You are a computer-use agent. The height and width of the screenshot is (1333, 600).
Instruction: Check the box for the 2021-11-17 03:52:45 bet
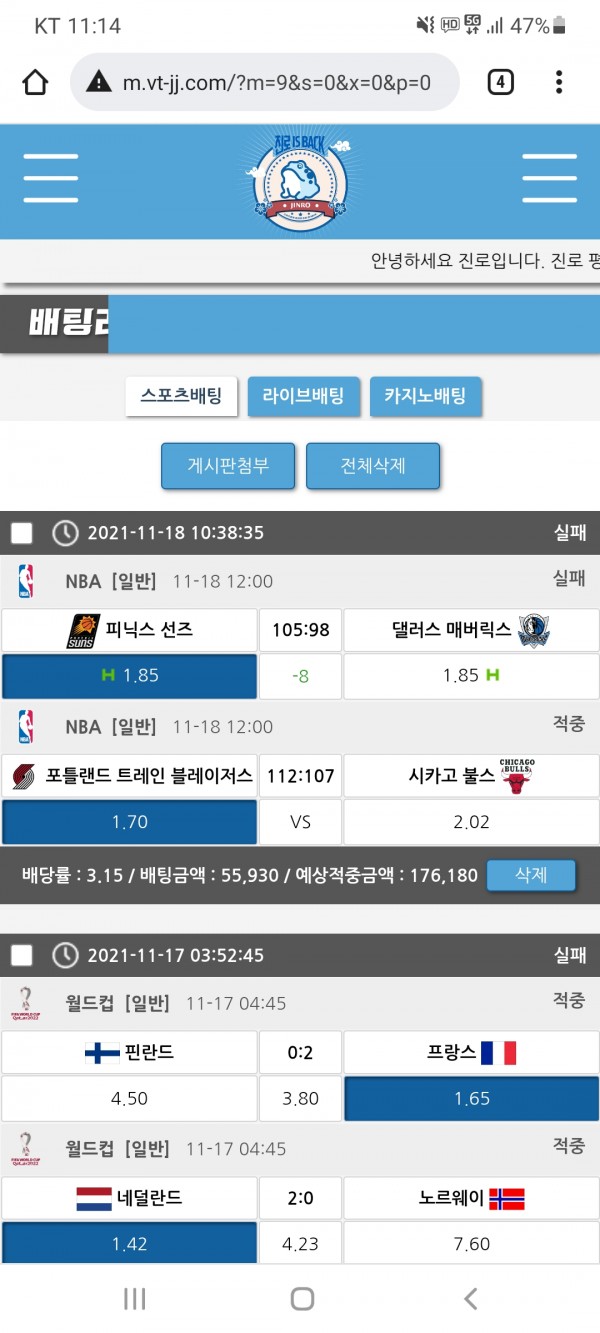[22, 956]
